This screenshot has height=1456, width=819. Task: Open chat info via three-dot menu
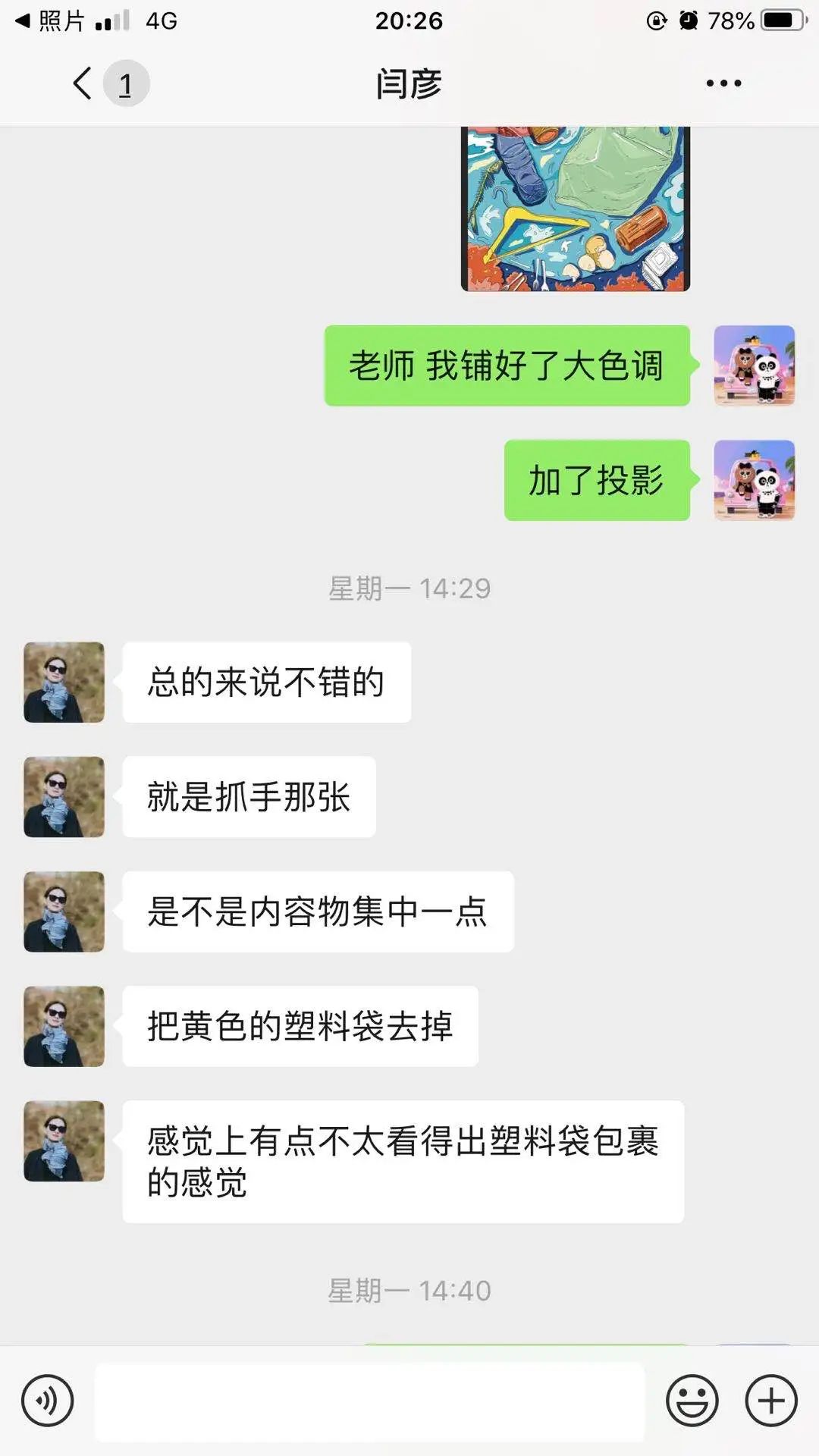[723, 83]
